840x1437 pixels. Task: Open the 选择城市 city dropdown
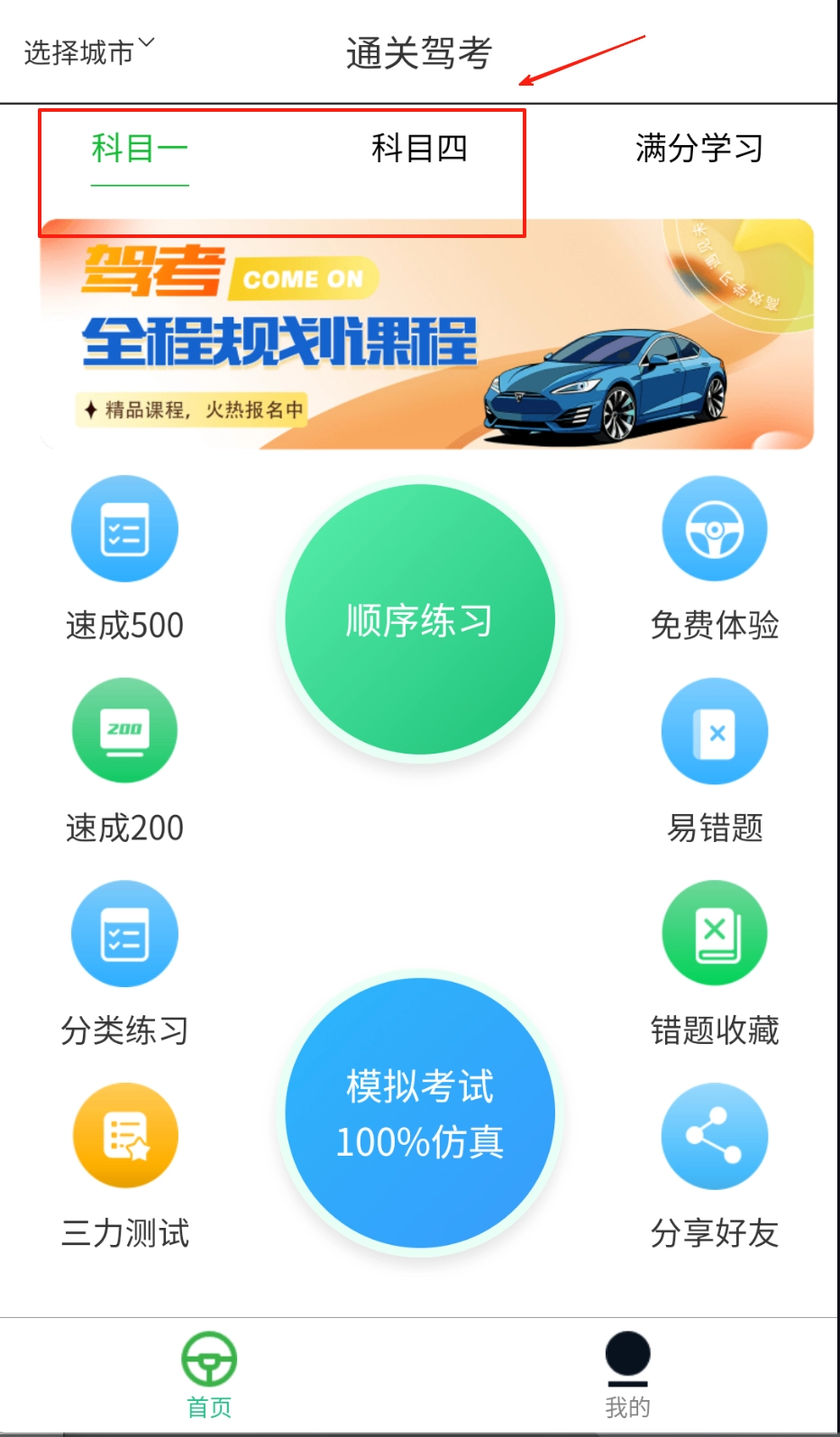click(x=88, y=52)
